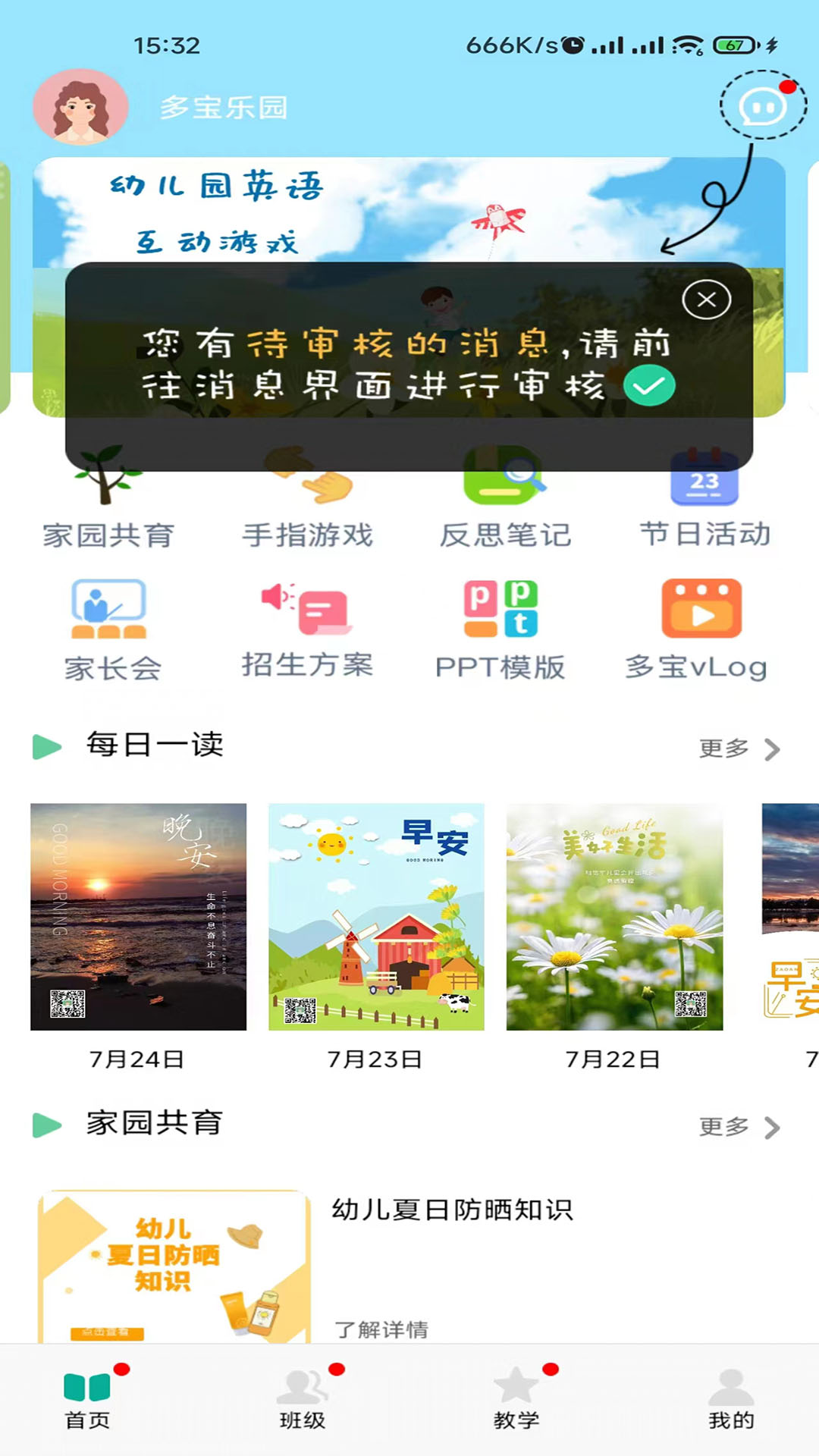The width and height of the screenshot is (819, 1456).
Task: Dismiss the pending review message popup
Action: pyautogui.click(x=707, y=299)
